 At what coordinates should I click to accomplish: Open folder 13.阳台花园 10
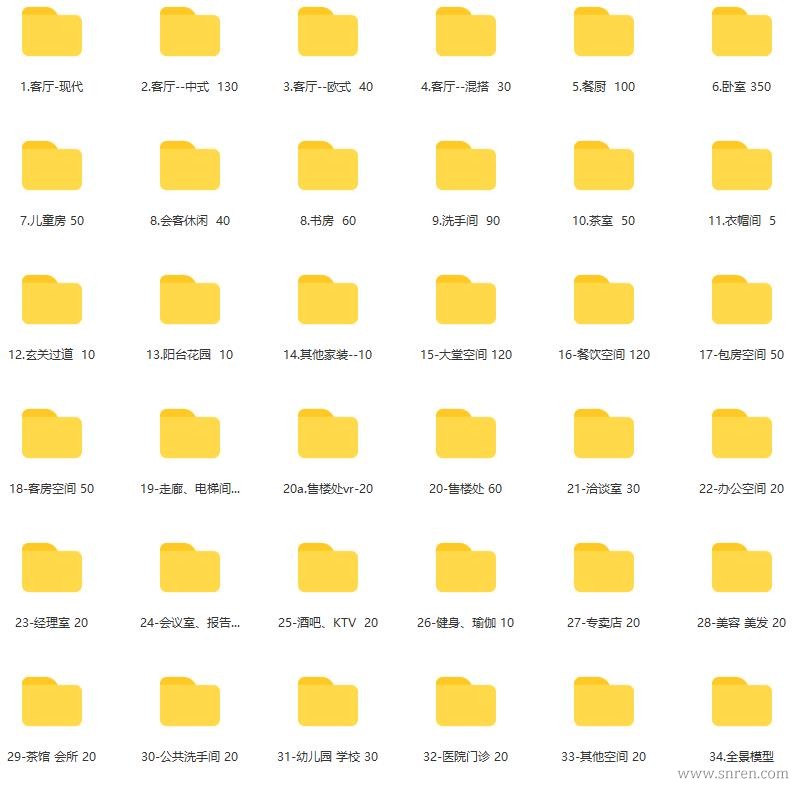(x=190, y=300)
